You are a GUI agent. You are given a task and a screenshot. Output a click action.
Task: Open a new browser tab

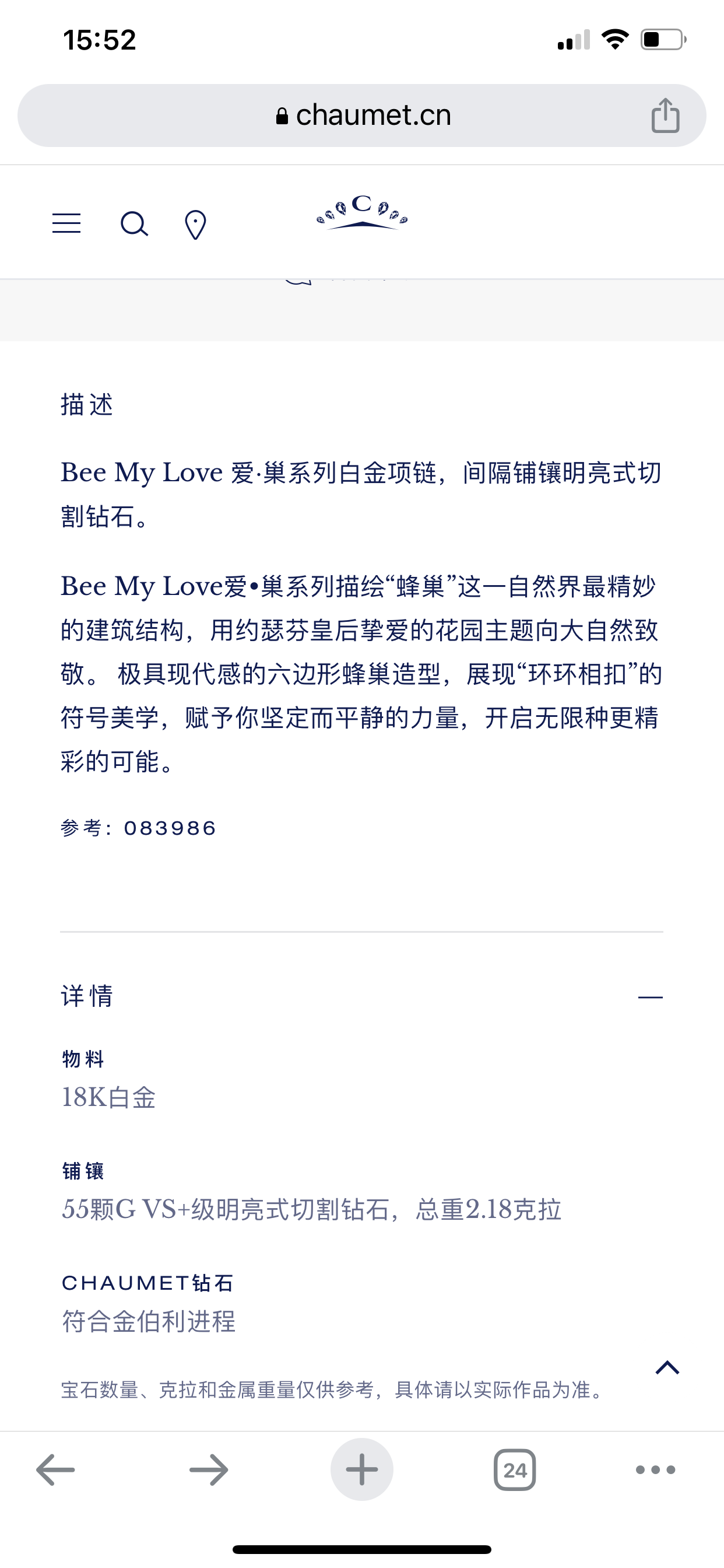tap(362, 1470)
